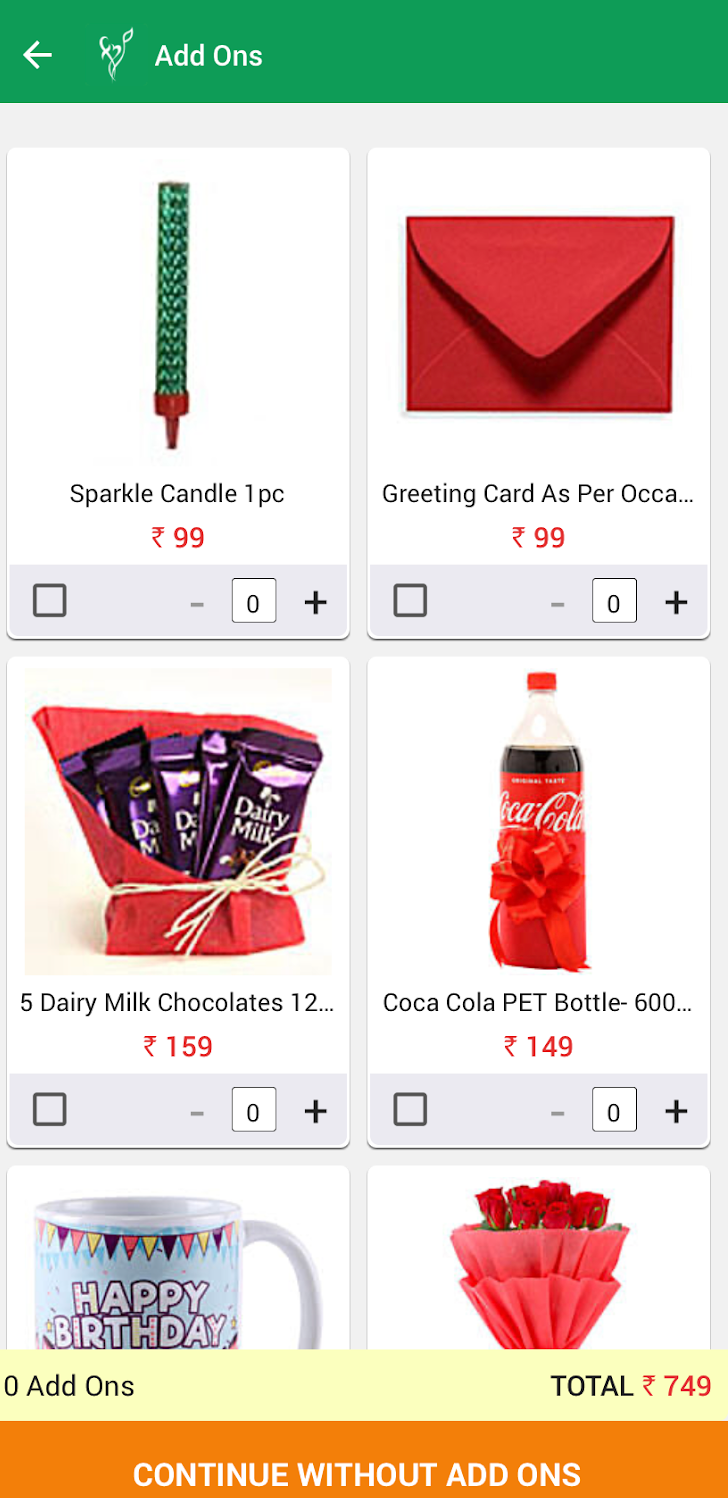Tick the Greeting Card checkbox
The image size is (728, 1498).
coord(410,601)
